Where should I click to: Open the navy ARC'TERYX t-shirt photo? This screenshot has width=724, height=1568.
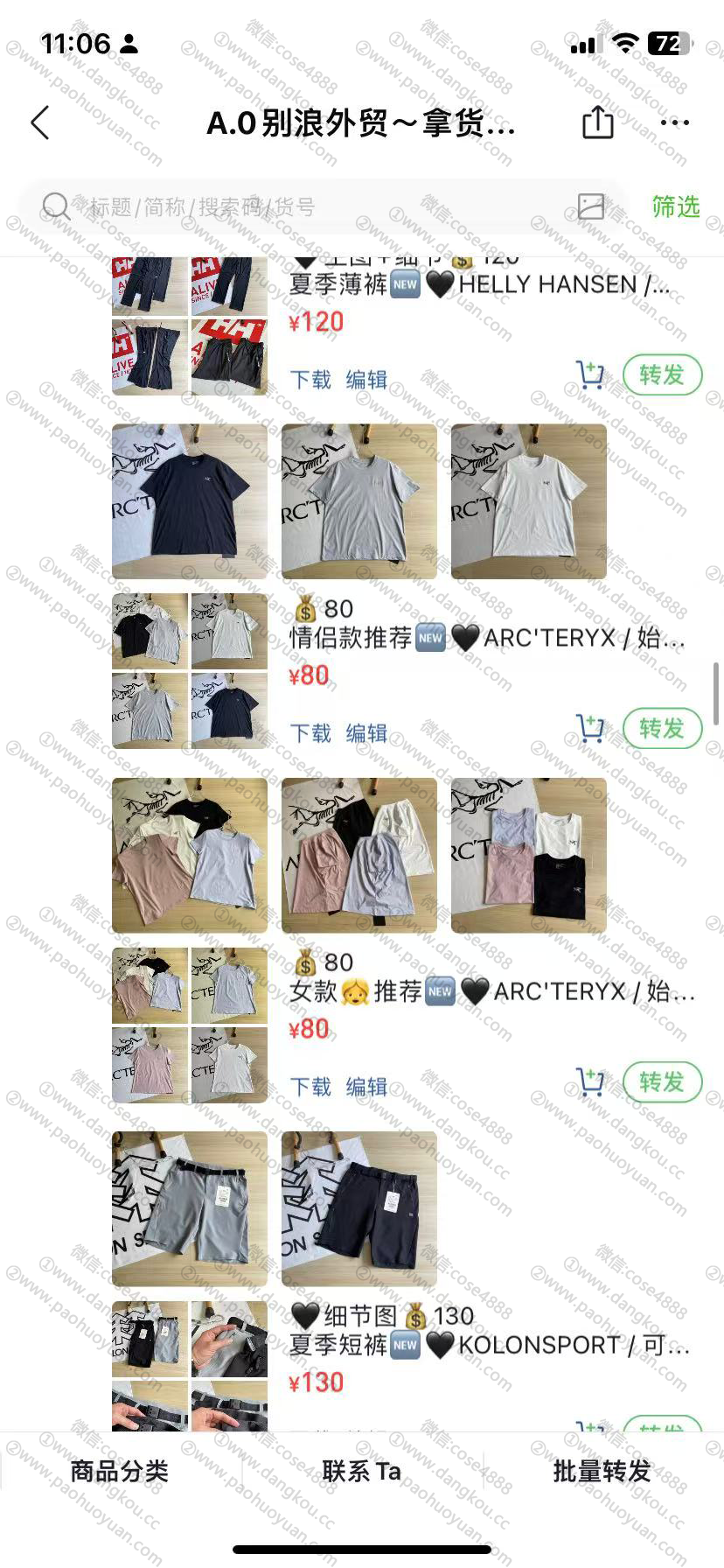point(190,501)
